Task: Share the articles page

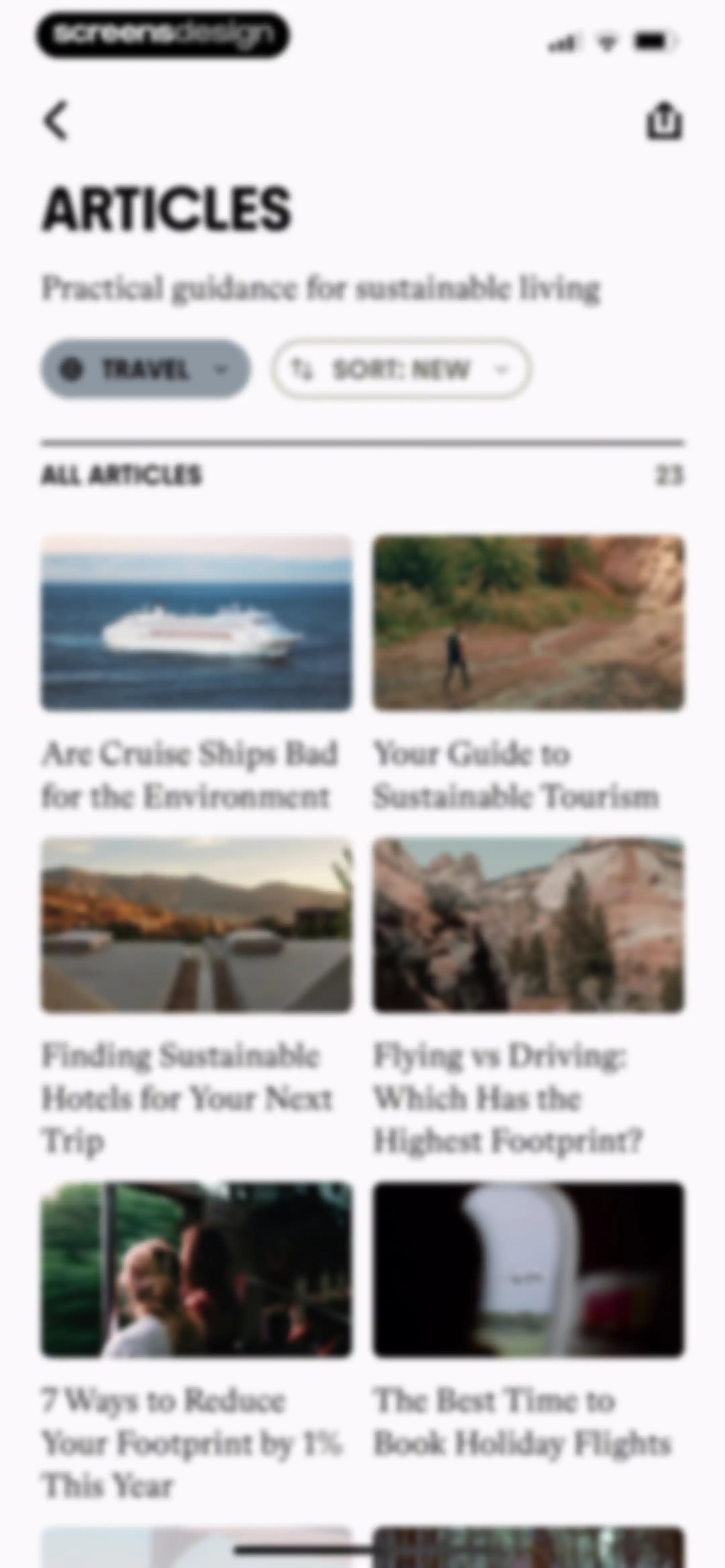Action: click(x=664, y=121)
